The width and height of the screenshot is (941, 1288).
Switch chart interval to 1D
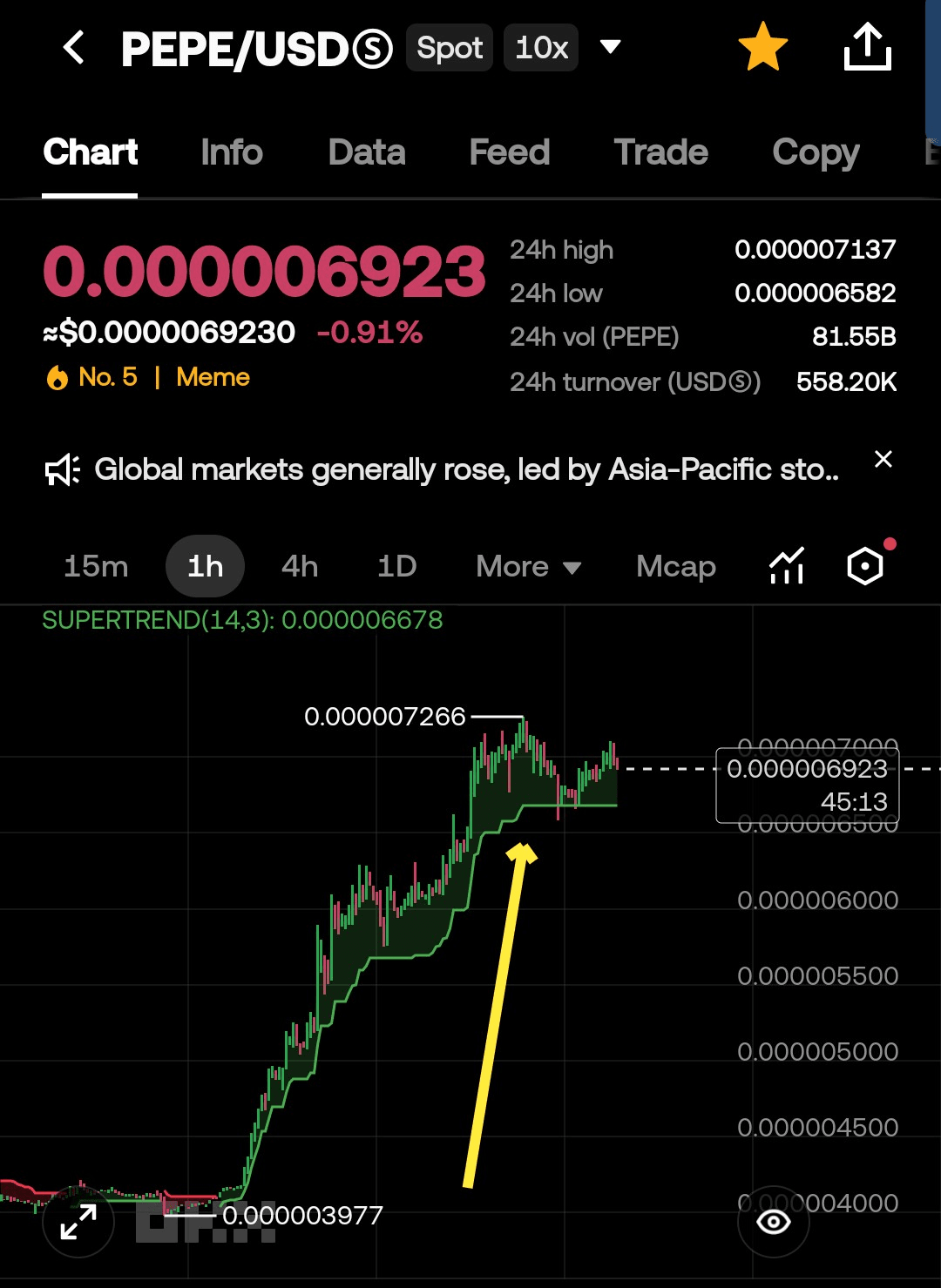pos(397,567)
